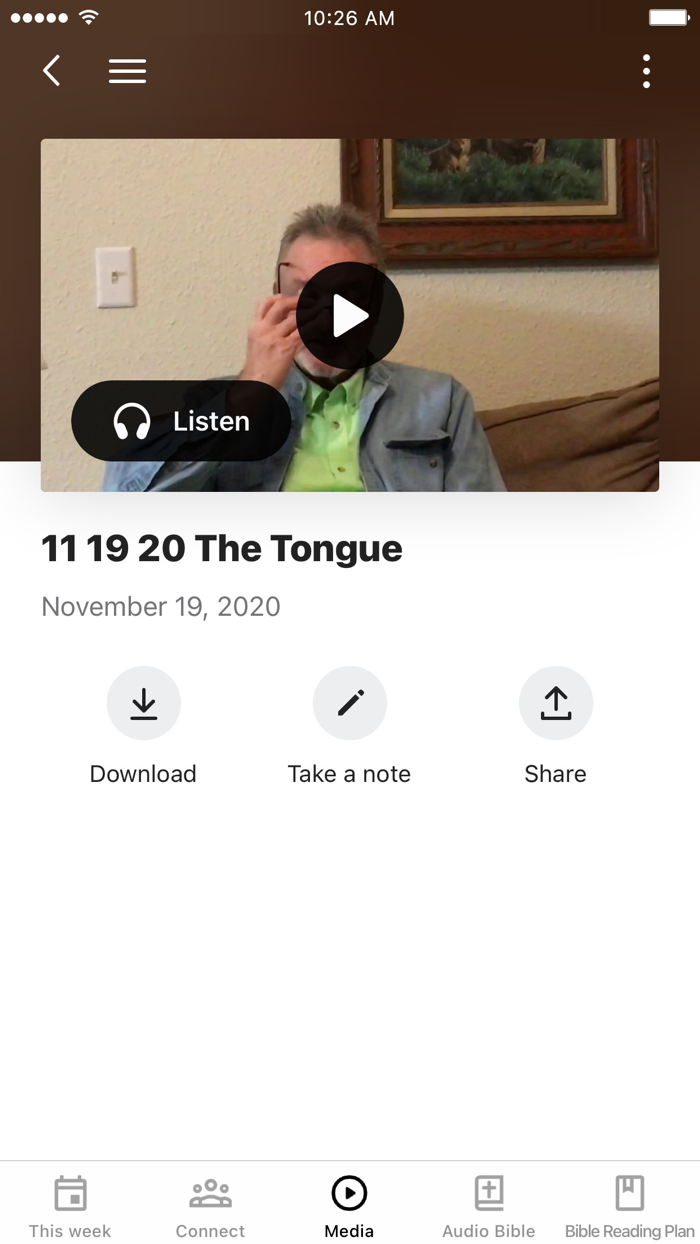Open the hamburger drawer menu
Image resolution: width=700 pixels, height=1244 pixels.
(x=127, y=71)
